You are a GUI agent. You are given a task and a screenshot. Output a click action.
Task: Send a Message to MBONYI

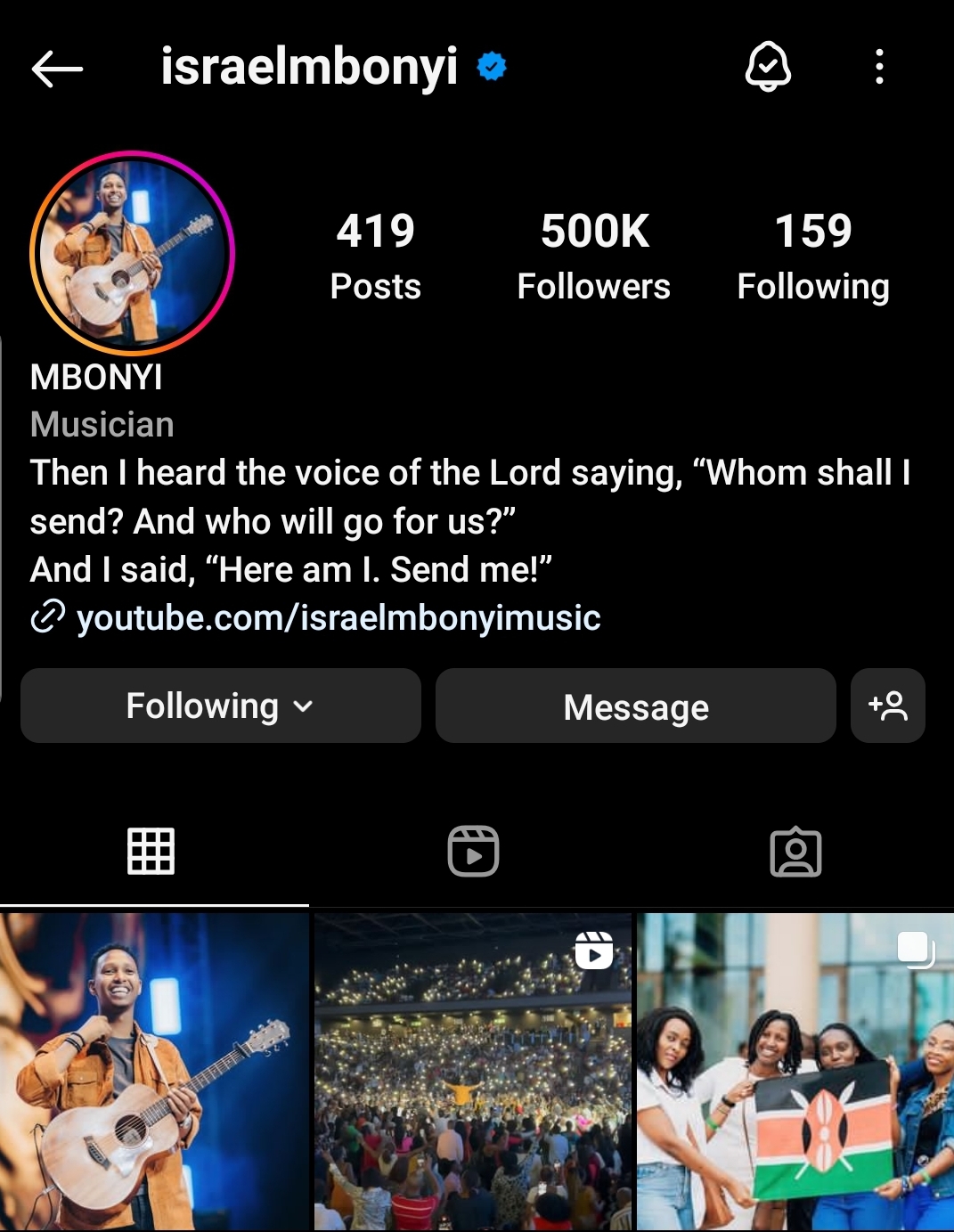pyautogui.click(x=635, y=706)
